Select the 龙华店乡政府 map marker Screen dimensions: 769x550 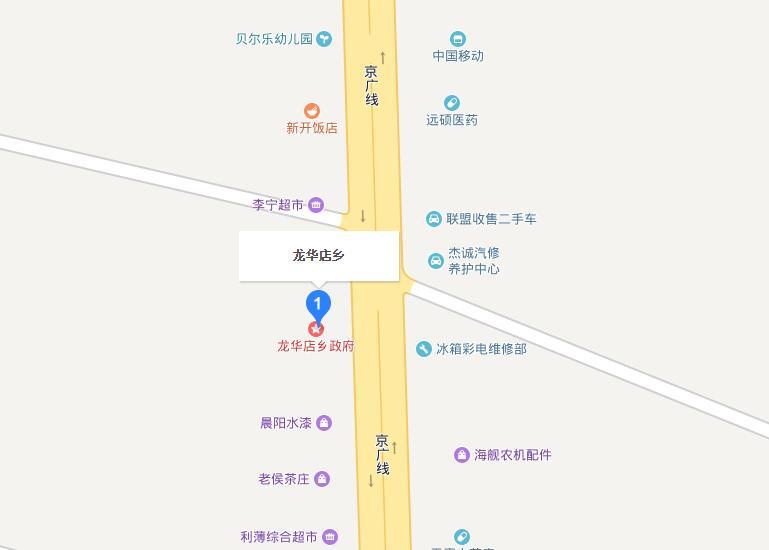tap(316, 329)
